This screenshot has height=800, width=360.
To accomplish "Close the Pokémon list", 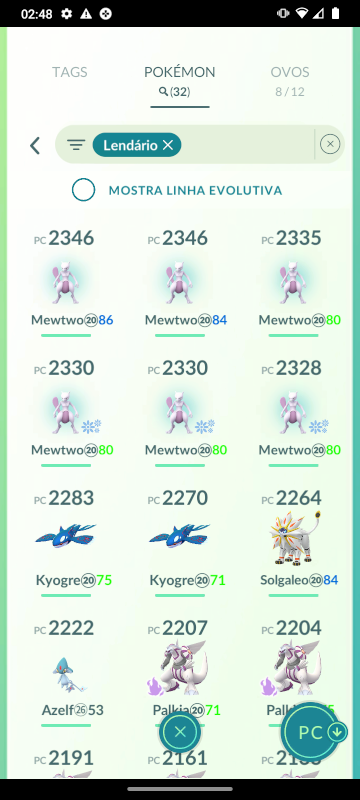I will click(x=179, y=732).
